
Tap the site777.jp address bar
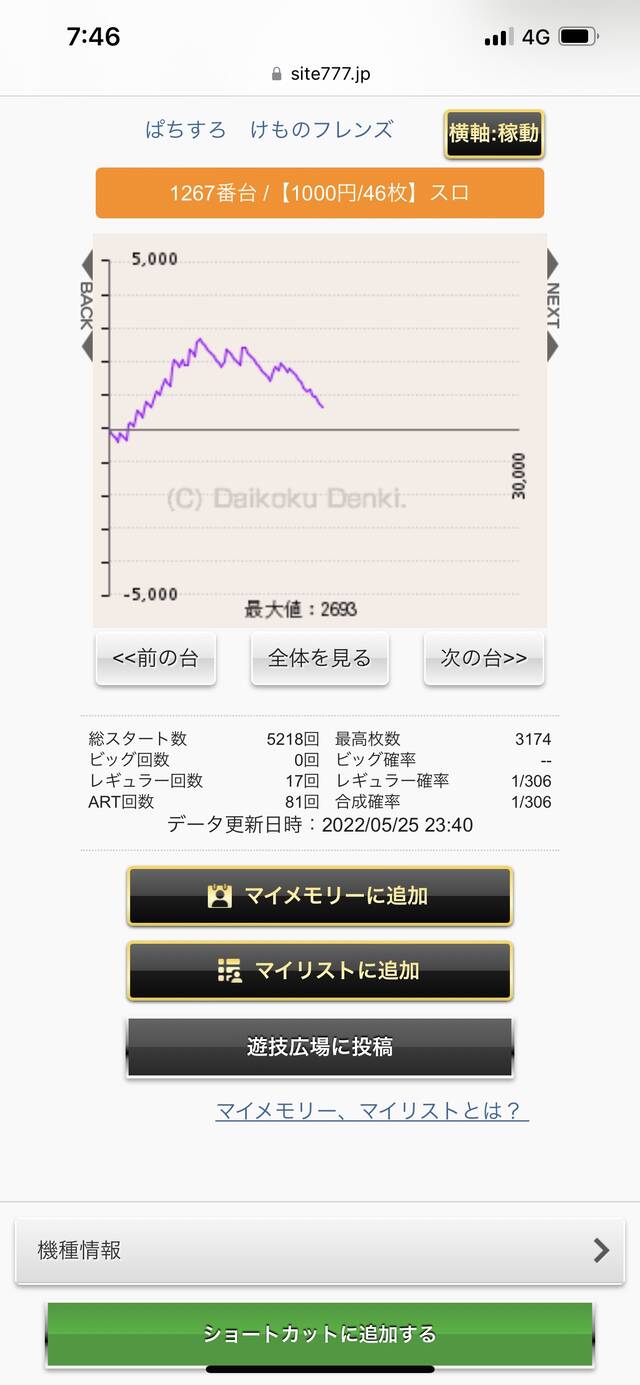(320, 74)
